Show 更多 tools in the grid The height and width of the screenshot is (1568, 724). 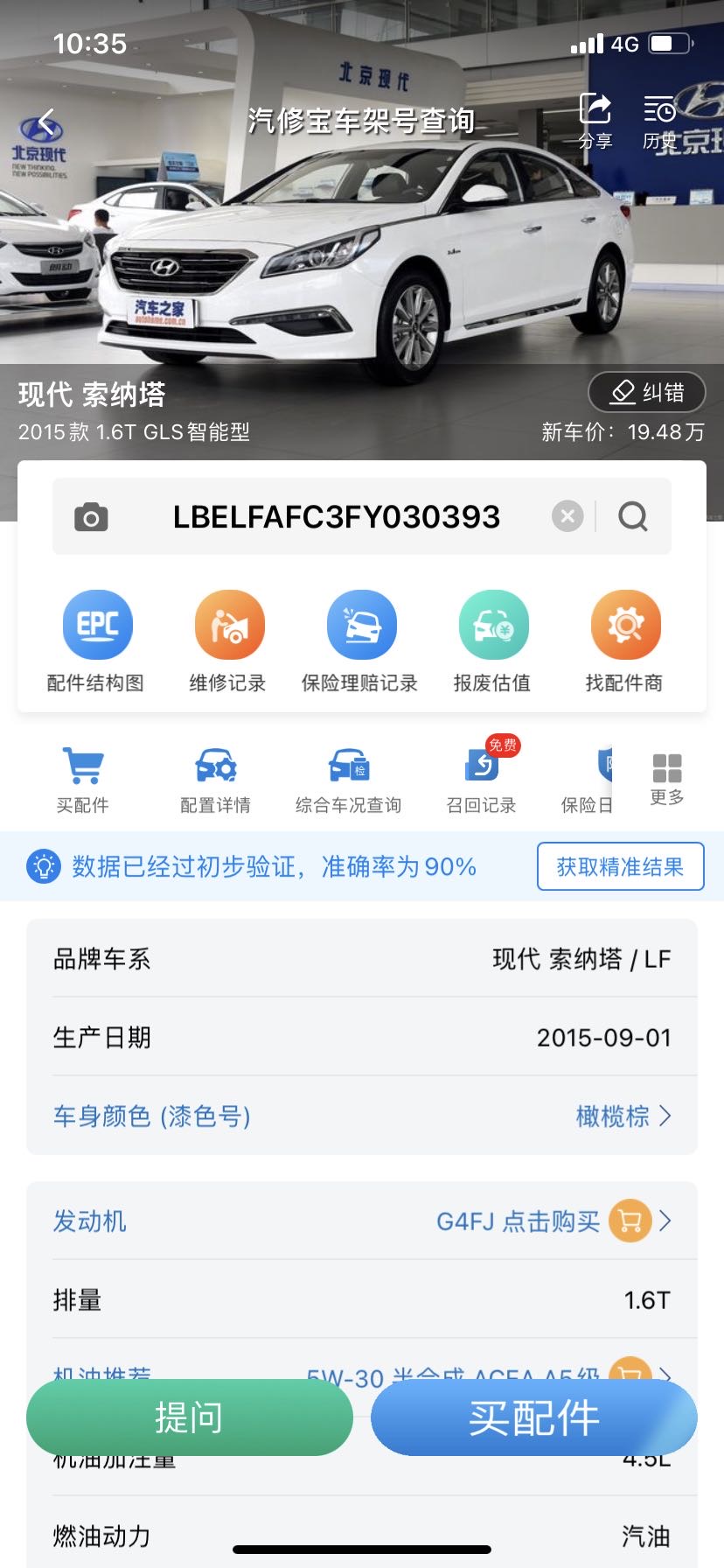tap(667, 779)
